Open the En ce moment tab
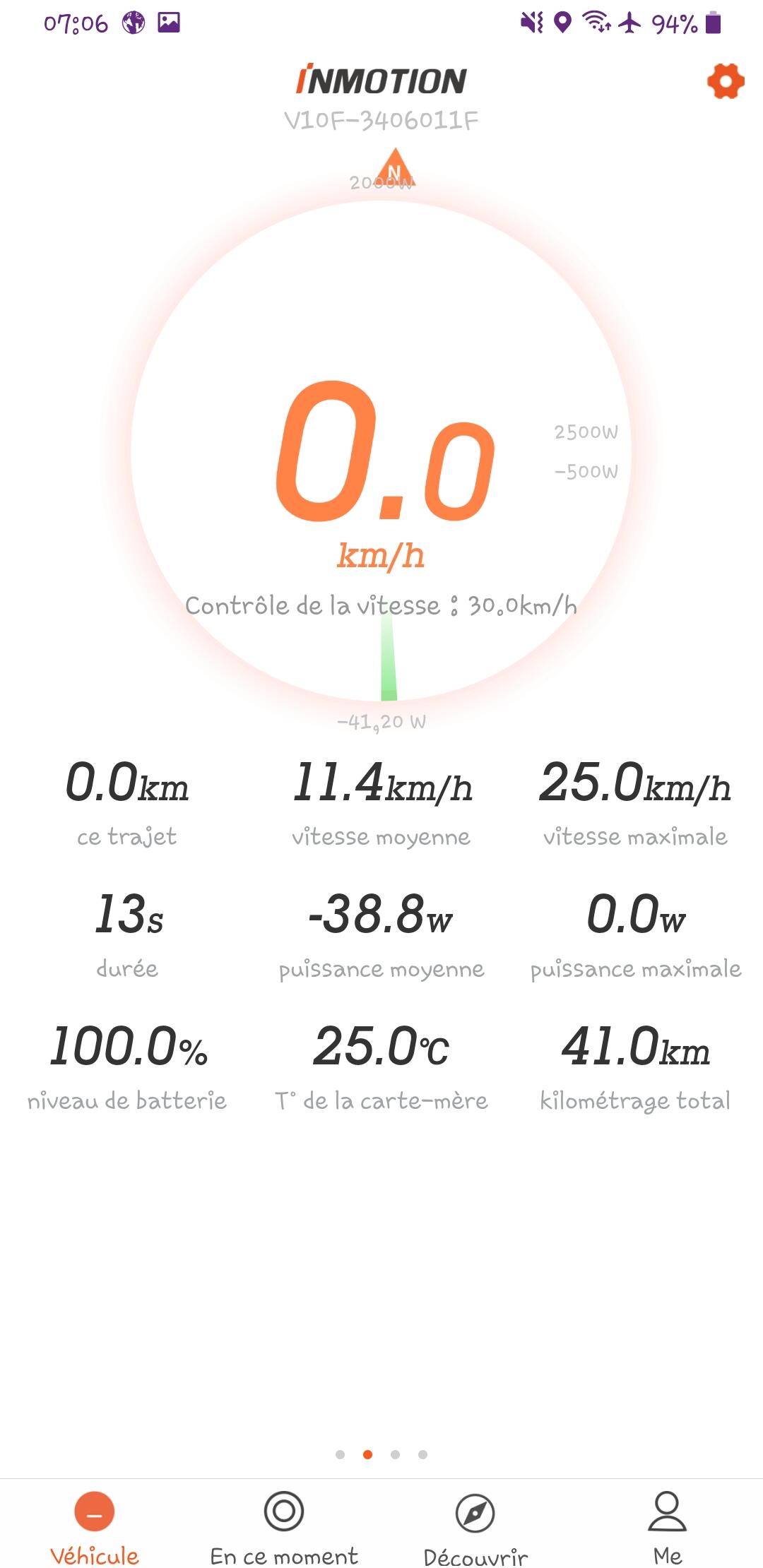 pyautogui.click(x=284, y=1529)
